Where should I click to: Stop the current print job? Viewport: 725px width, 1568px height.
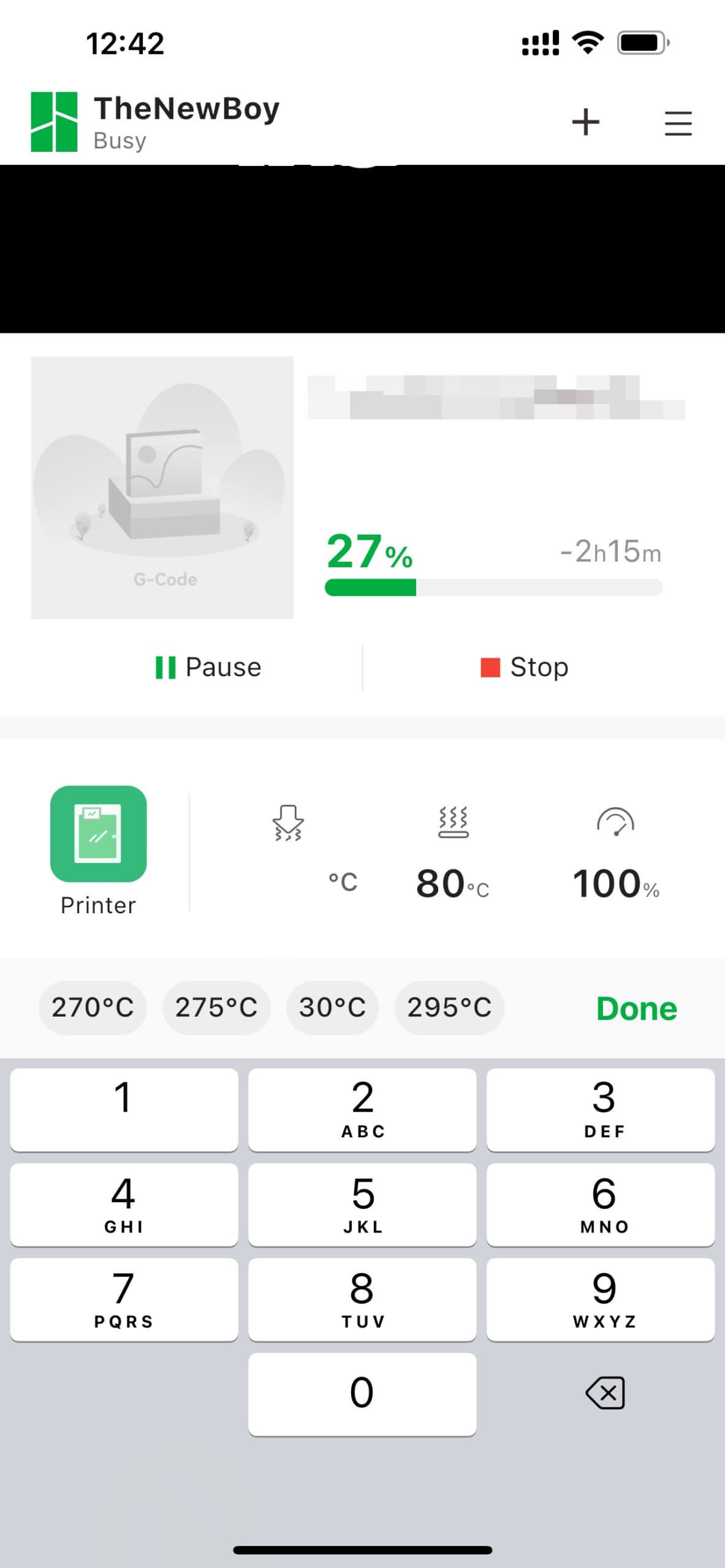[525, 667]
